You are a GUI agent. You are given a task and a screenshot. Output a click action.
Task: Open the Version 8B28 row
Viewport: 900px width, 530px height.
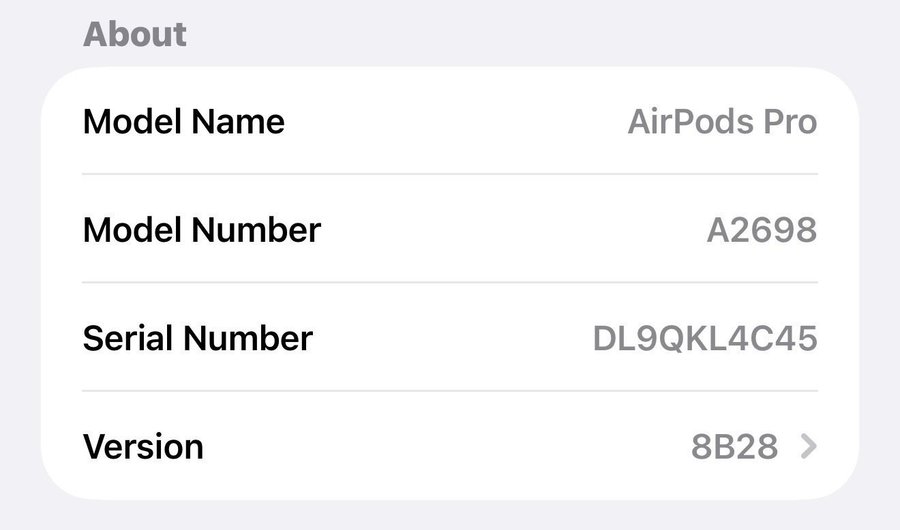(450, 446)
